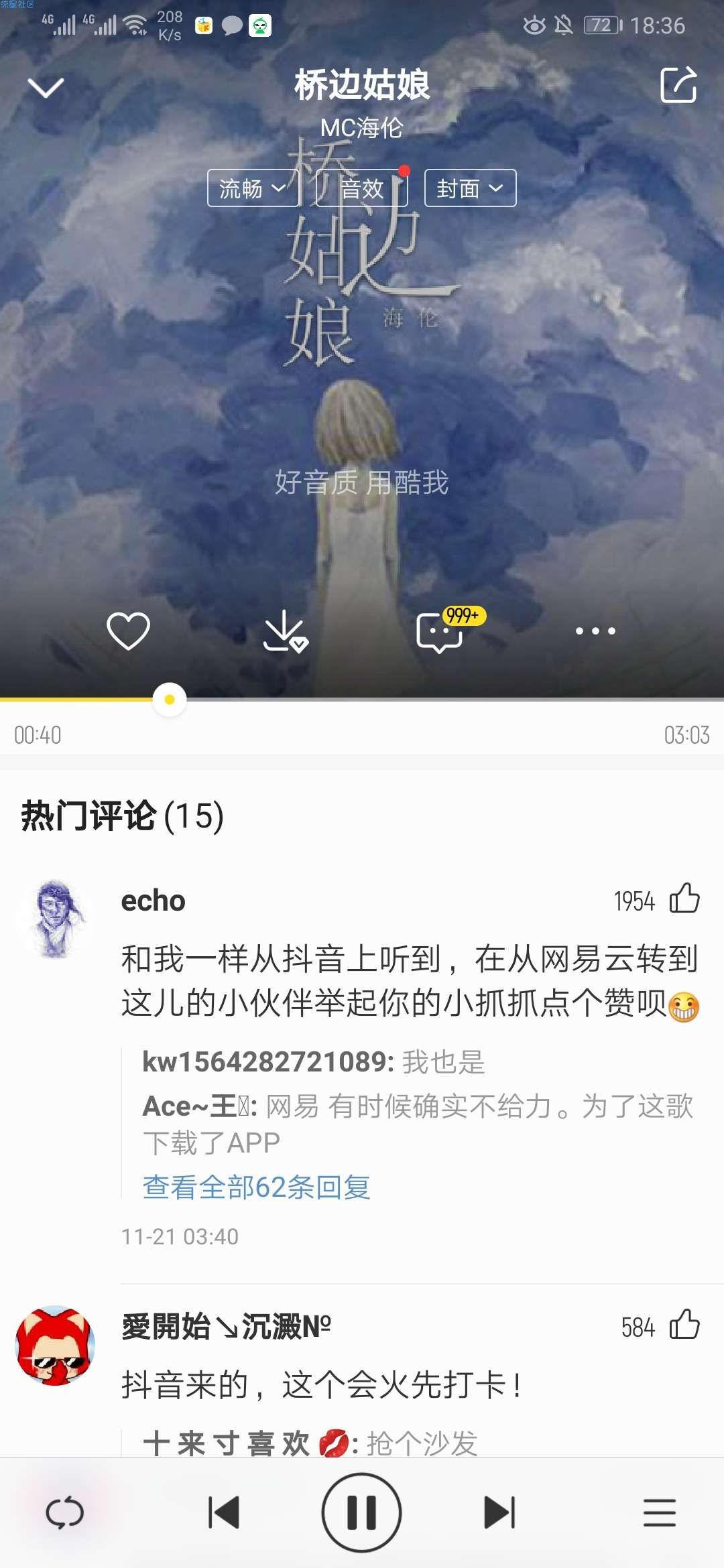Viewport: 724px width, 1568px height.
Task: Open the 音效 sound effects button
Action: [x=362, y=188]
